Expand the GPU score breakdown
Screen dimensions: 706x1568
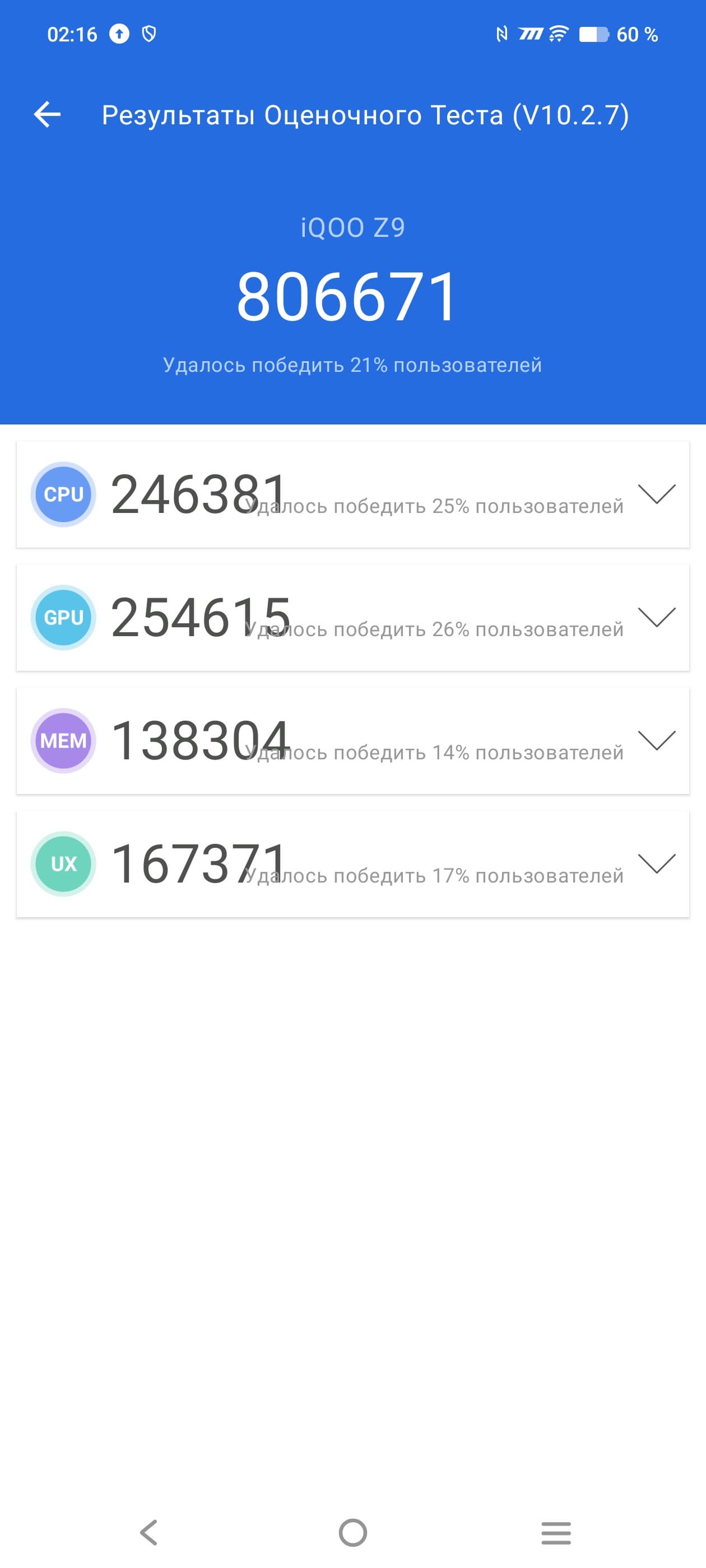656,617
